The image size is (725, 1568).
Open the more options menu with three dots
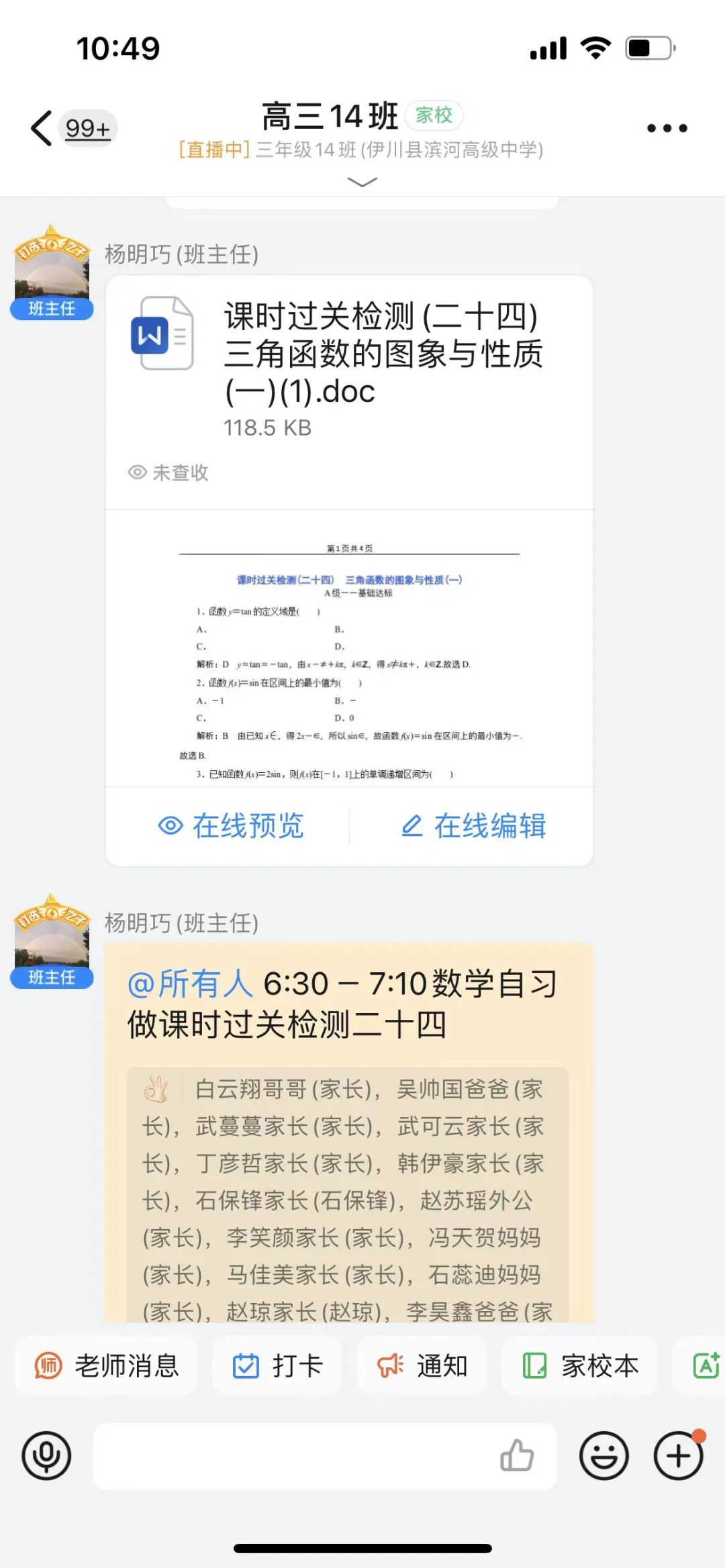[666, 127]
